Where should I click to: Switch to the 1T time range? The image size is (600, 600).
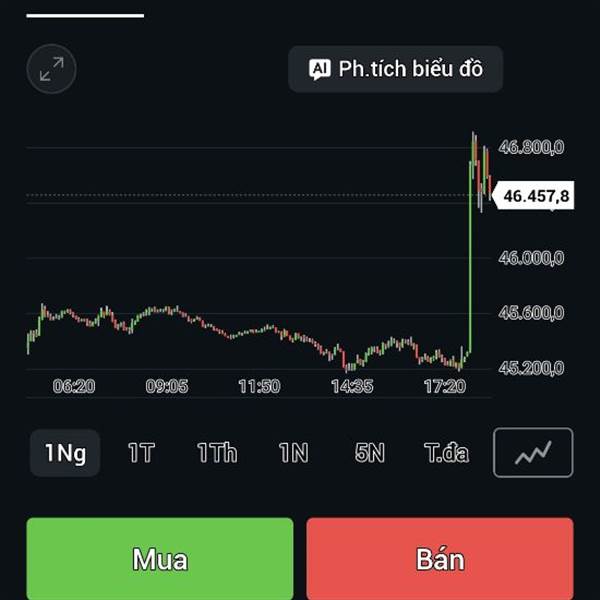click(141, 453)
